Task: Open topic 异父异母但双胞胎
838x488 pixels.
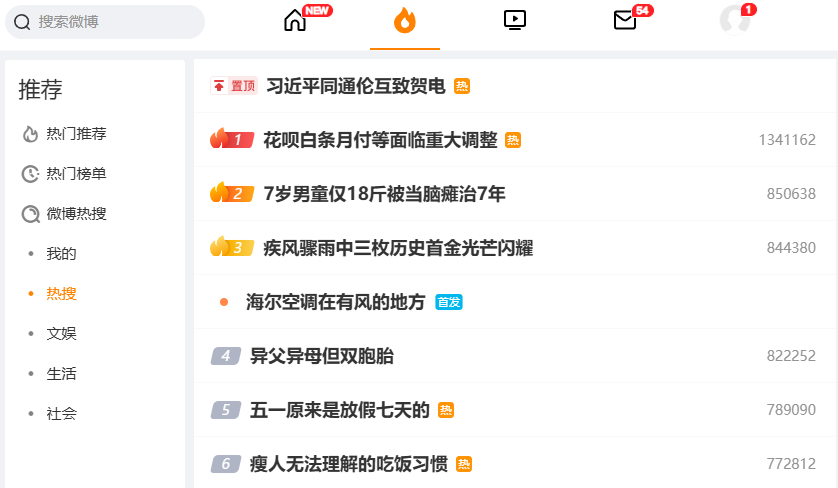Action: click(x=321, y=356)
